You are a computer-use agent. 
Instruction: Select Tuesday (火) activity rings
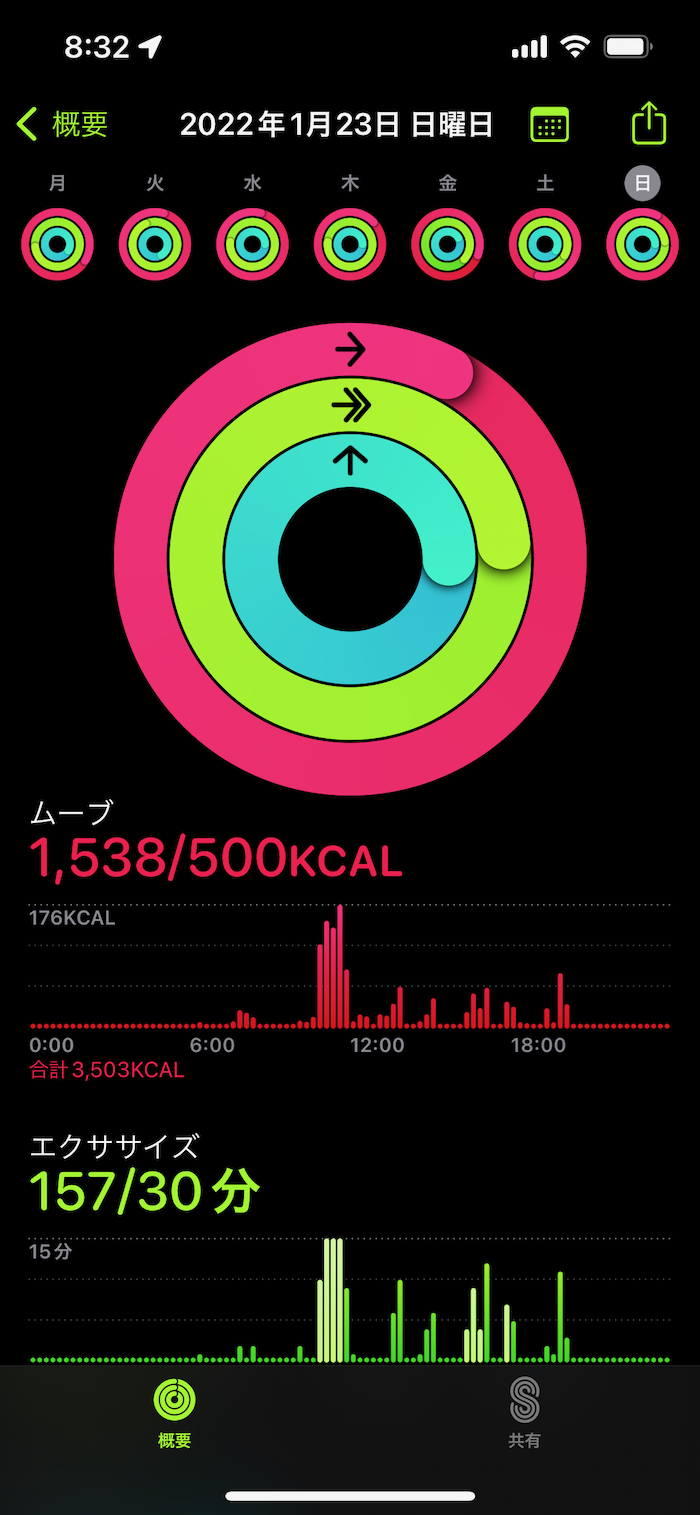155,244
